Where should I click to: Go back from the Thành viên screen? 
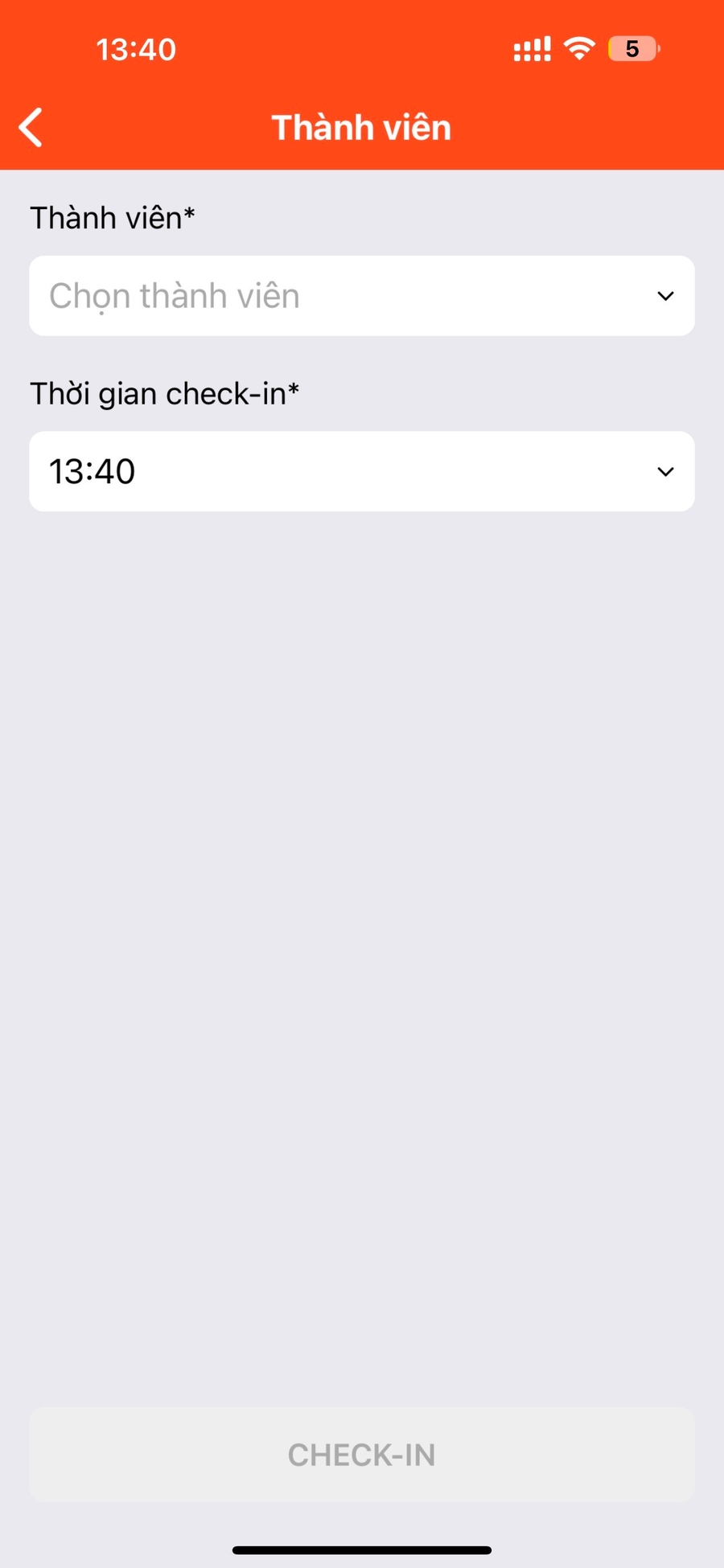point(31,128)
